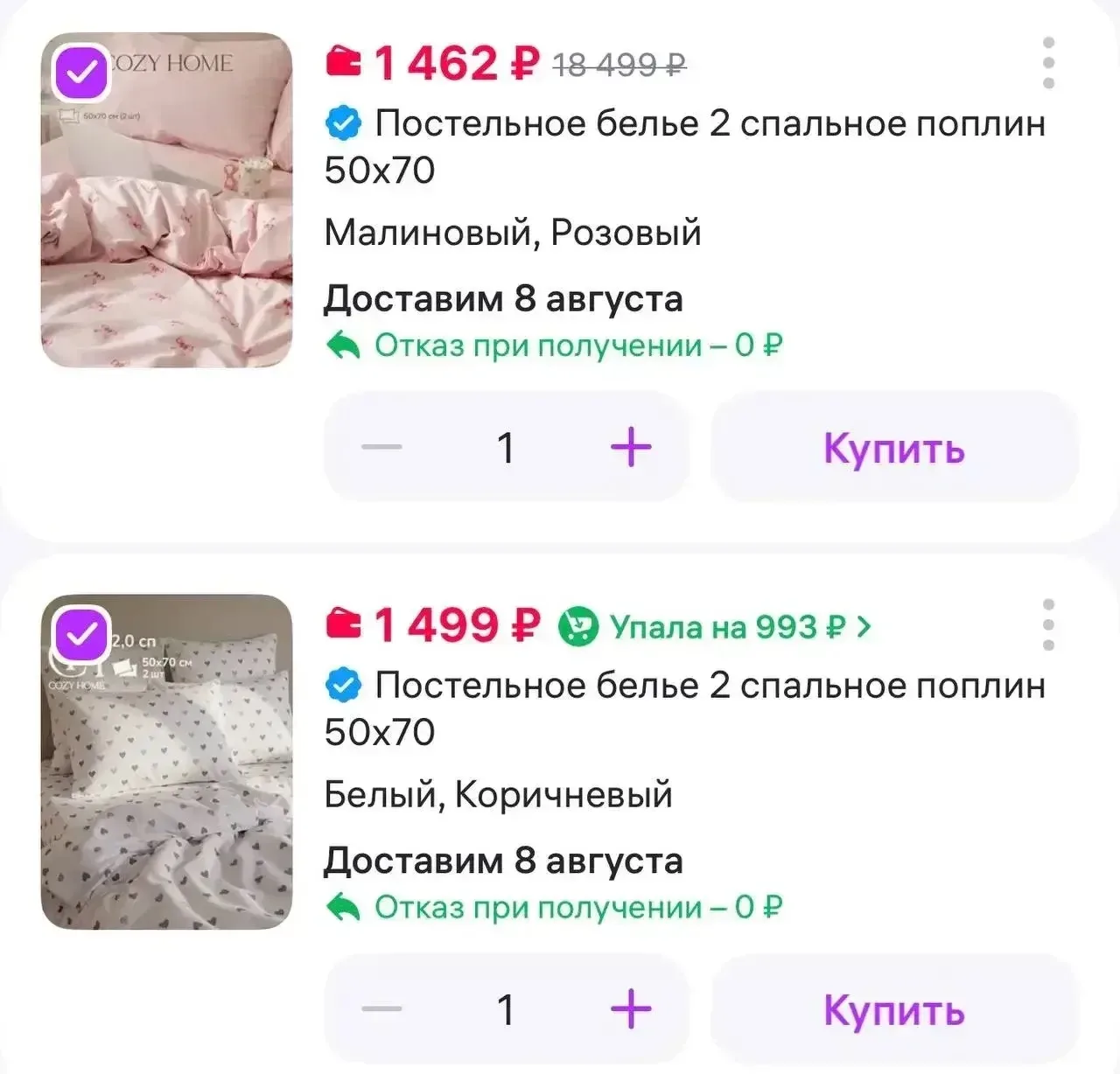Image resolution: width=1120 pixels, height=1074 pixels.
Task: Uncheck the Белый, Коричневый bedding item
Action: coord(81,634)
